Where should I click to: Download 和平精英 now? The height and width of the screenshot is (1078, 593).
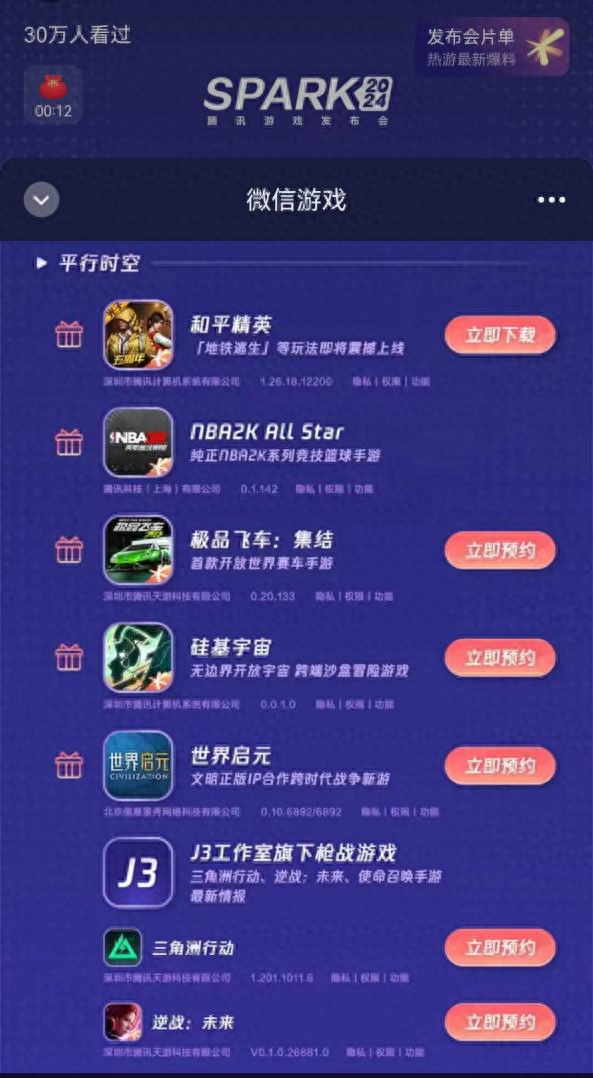tap(500, 336)
